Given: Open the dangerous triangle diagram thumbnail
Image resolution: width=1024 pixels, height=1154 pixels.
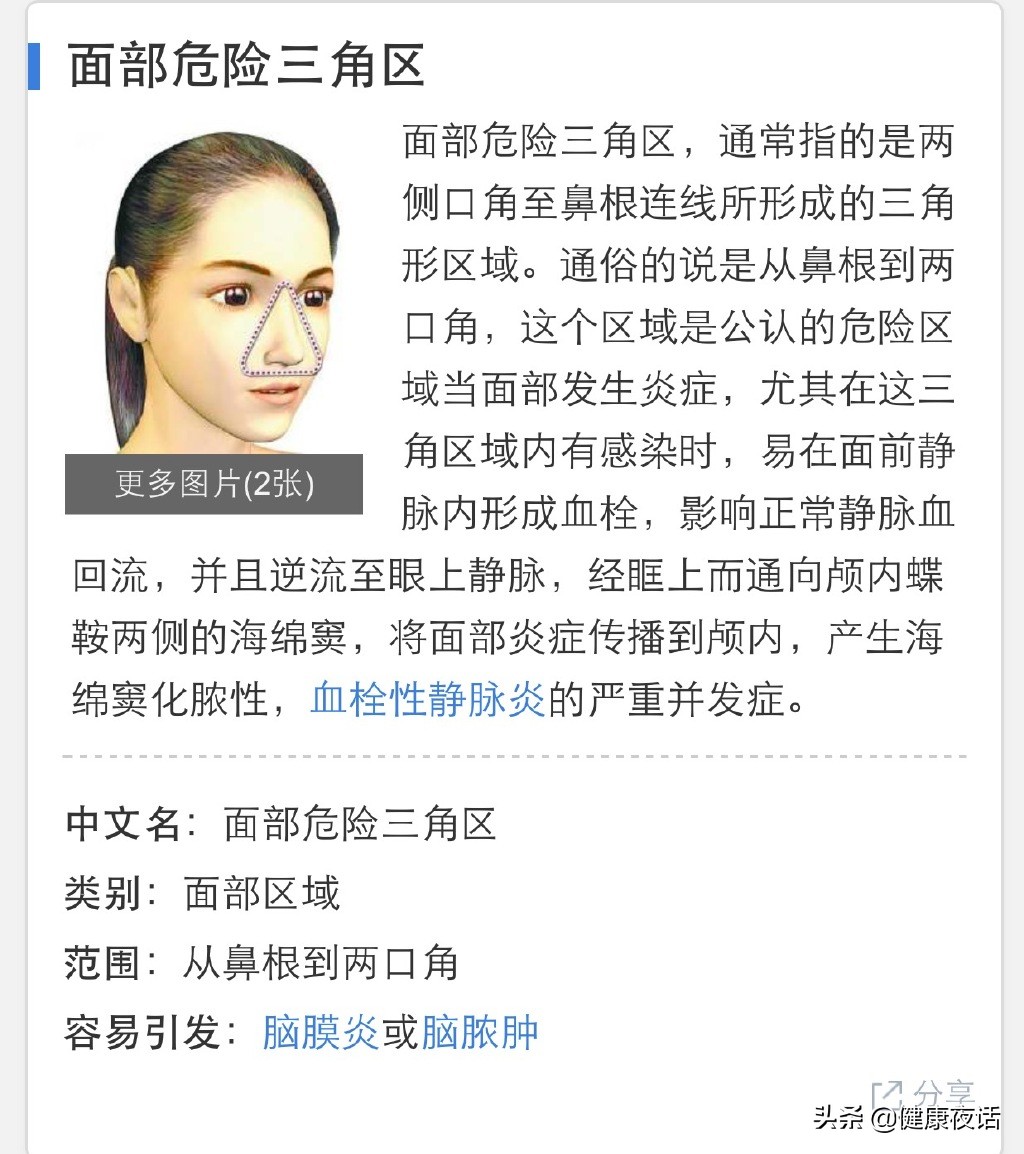Looking at the screenshot, I should (215, 290).
